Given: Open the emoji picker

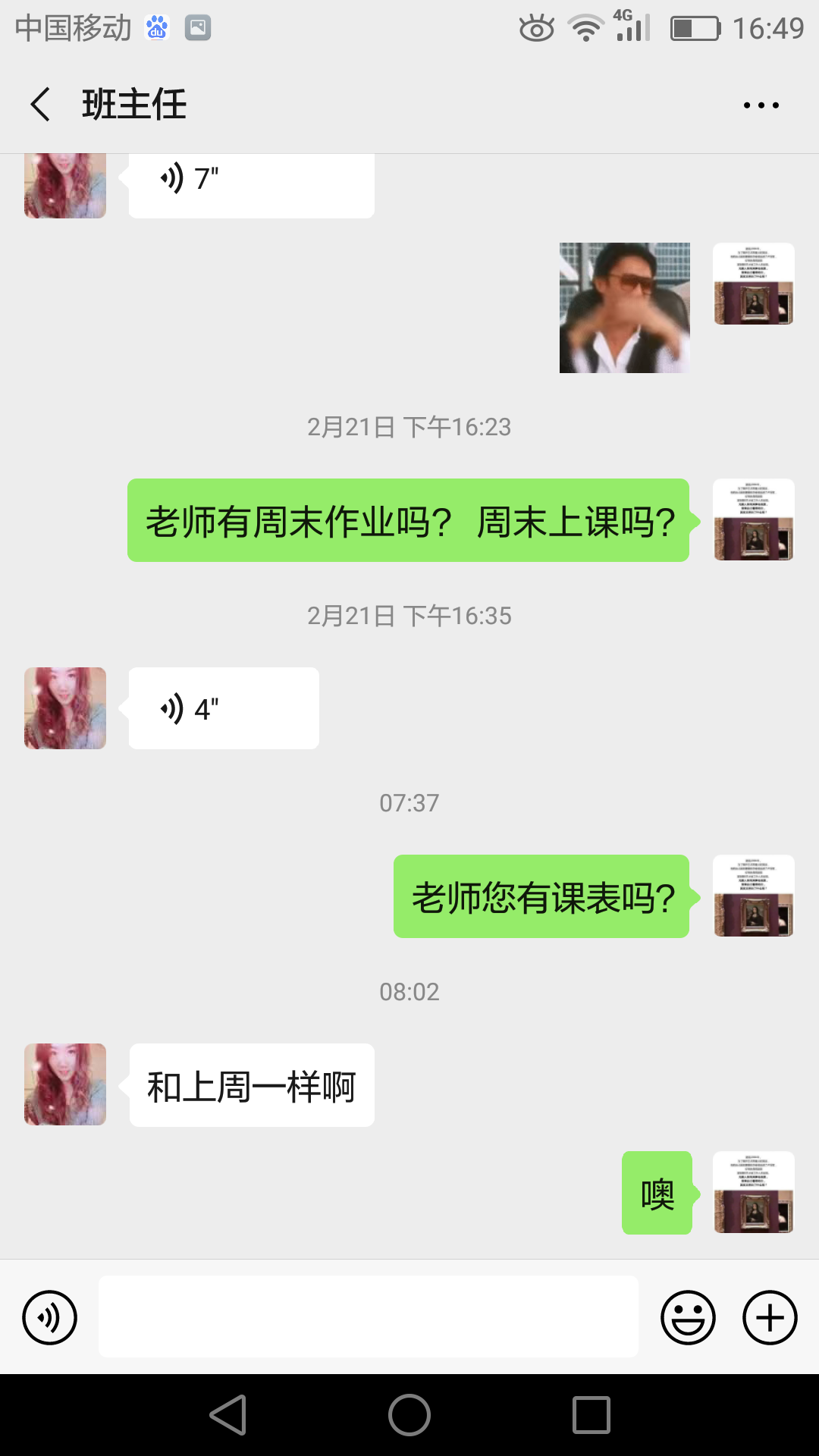Looking at the screenshot, I should 688,1317.
